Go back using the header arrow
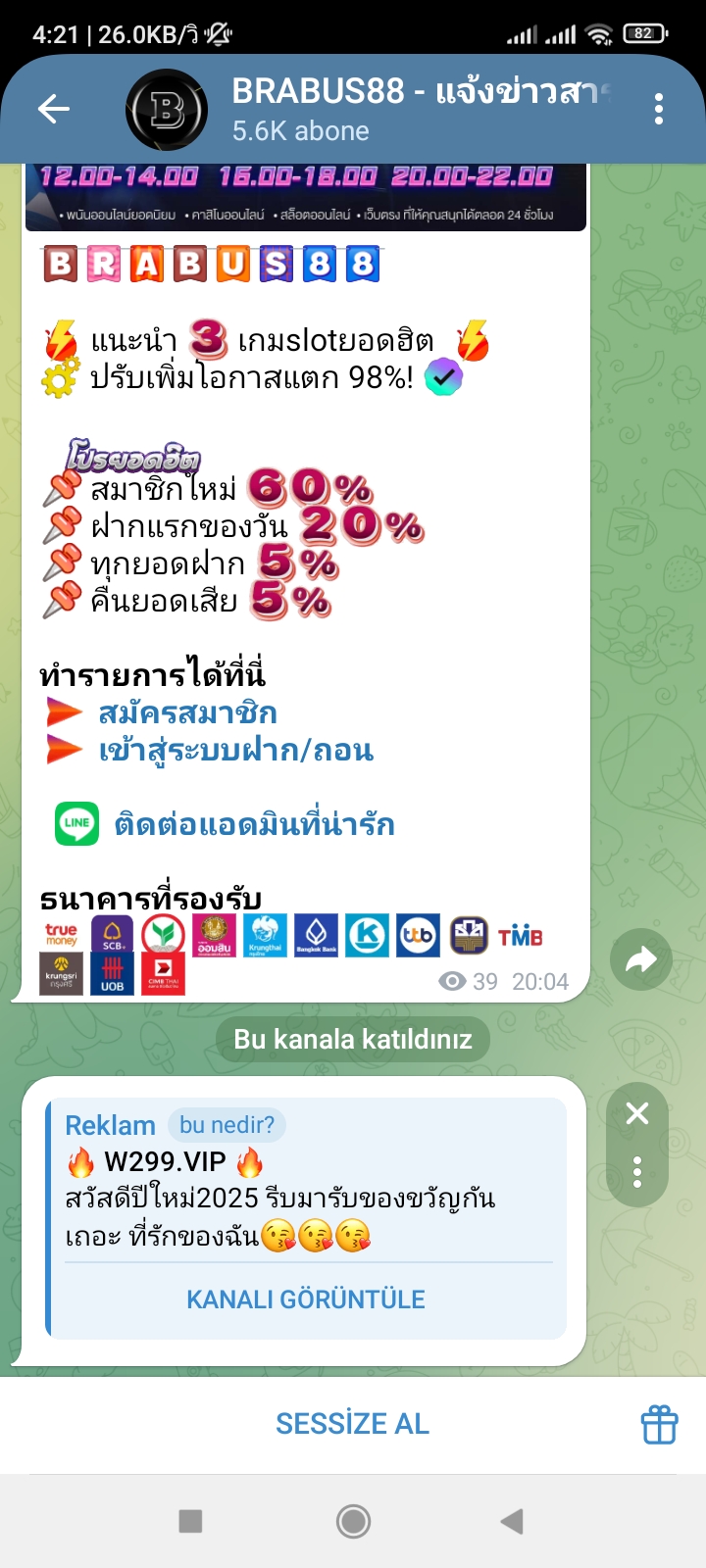This screenshot has width=706, height=1568. pyautogui.click(x=54, y=109)
